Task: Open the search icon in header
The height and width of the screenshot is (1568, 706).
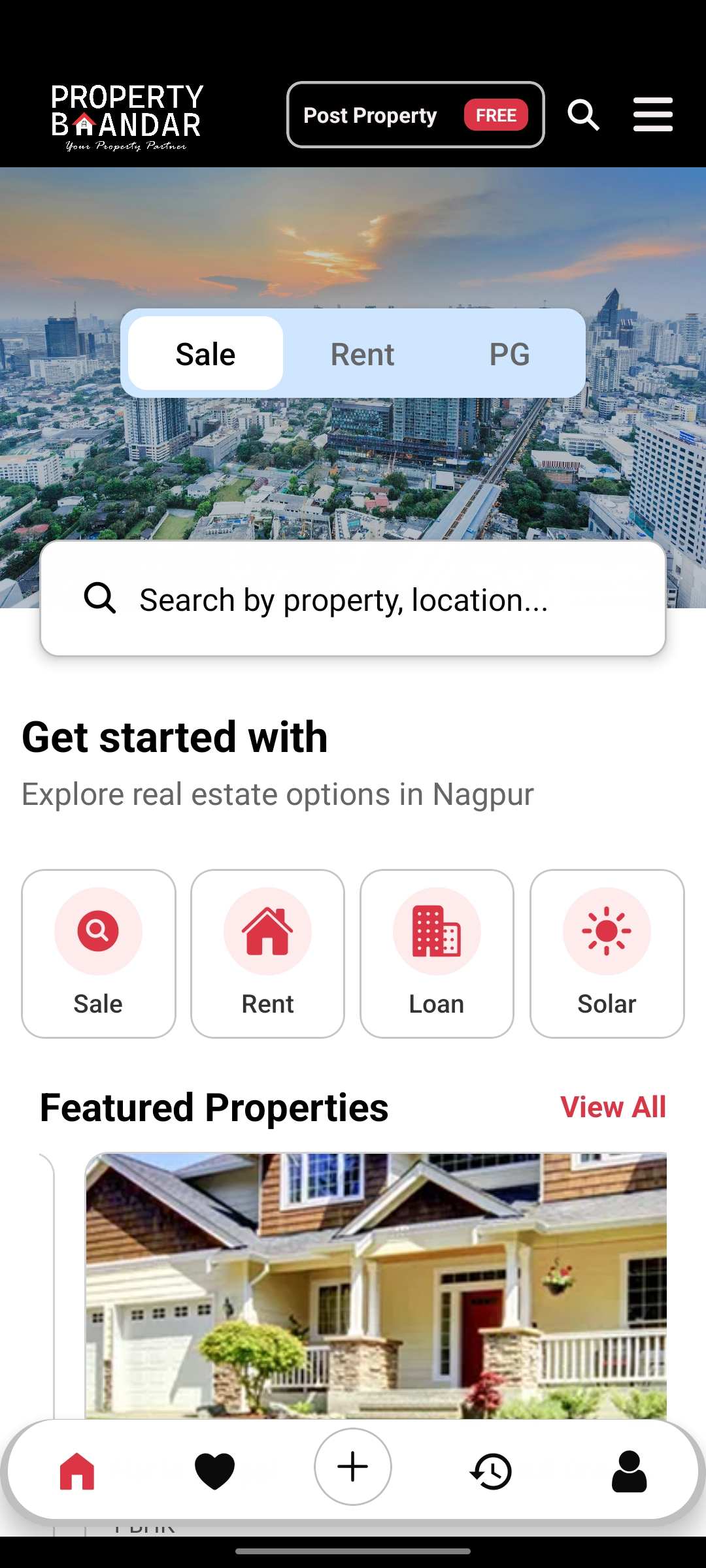Action: (x=583, y=115)
